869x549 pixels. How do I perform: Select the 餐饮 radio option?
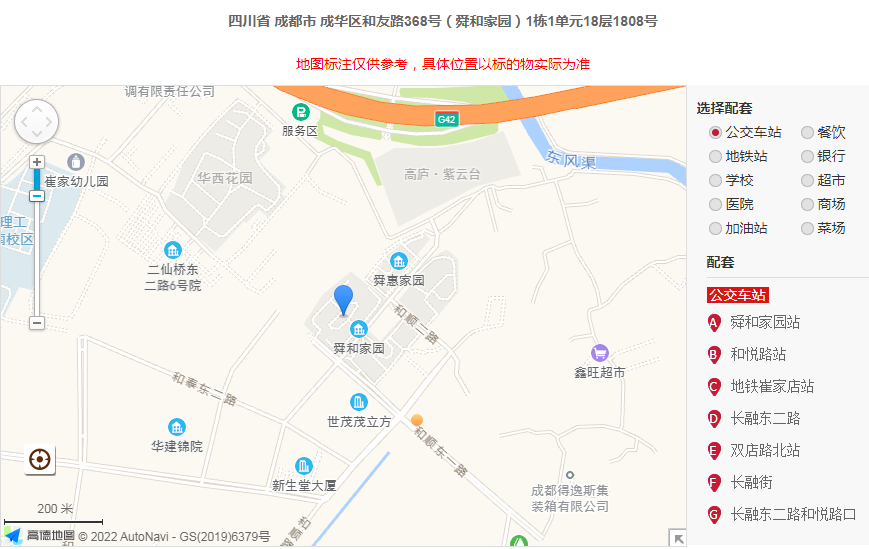pyautogui.click(x=807, y=132)
